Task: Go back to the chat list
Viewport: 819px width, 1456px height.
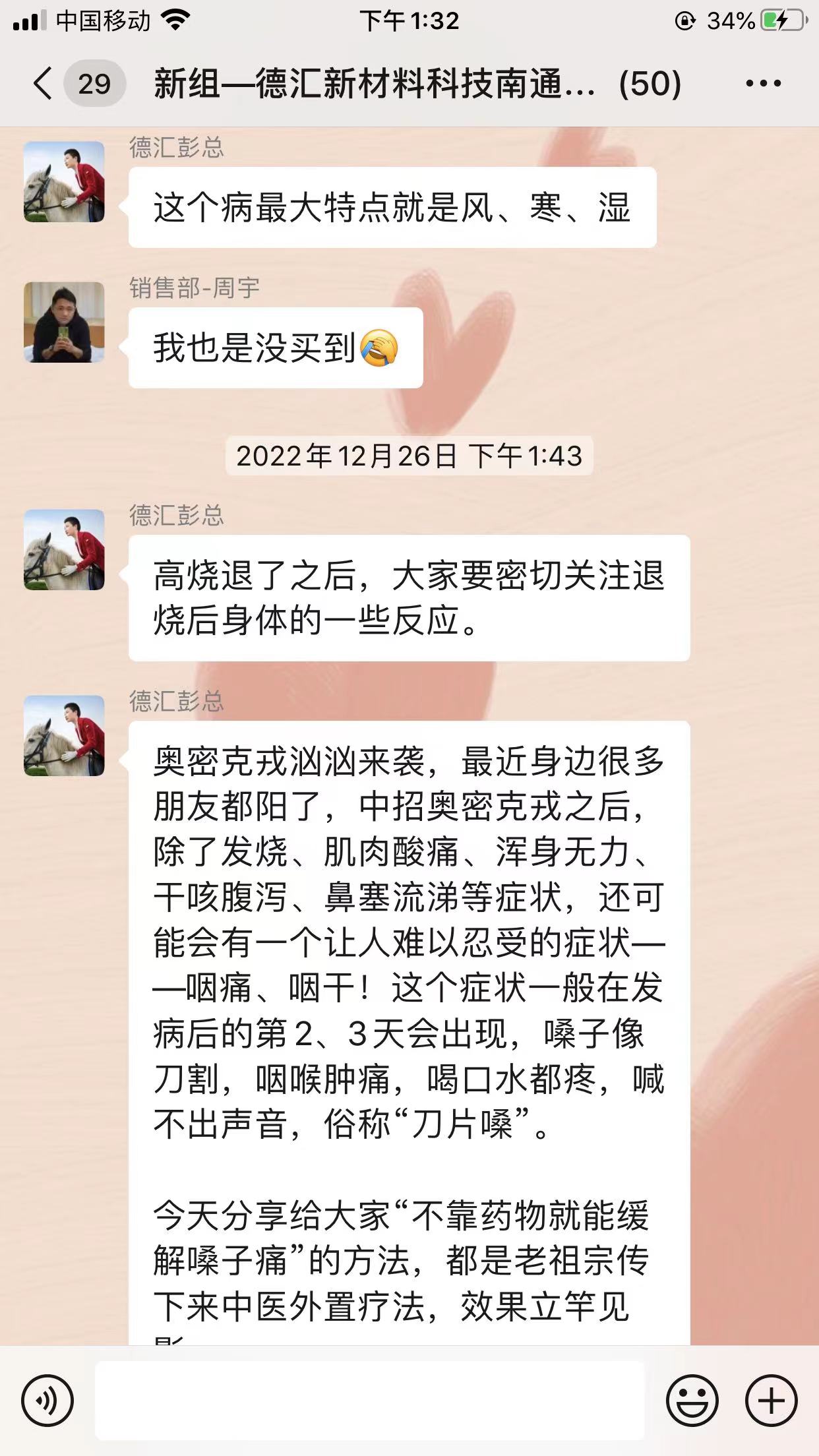Action: (x=44, y=84)
